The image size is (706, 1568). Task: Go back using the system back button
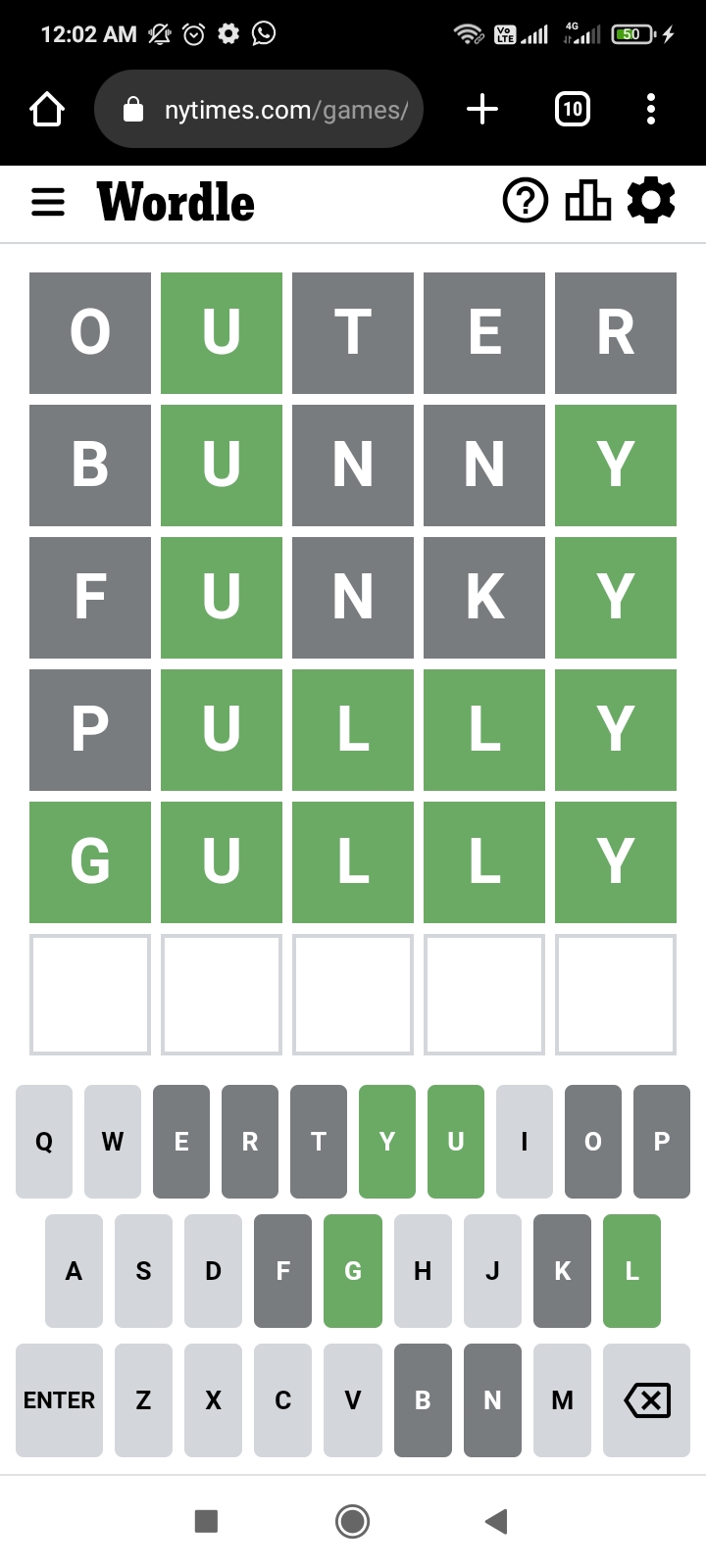click(496, 1521)
